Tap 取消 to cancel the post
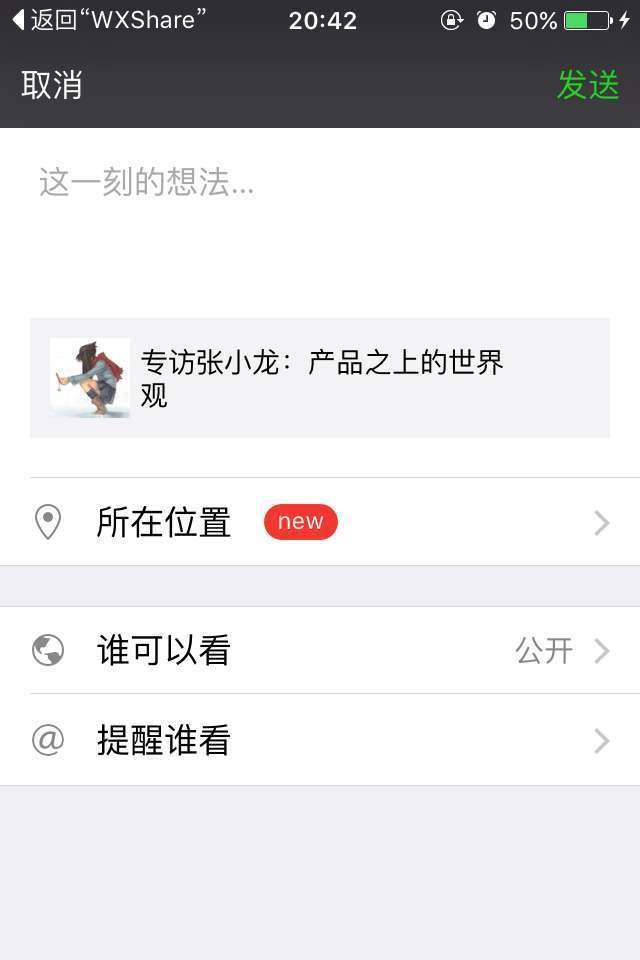The image size is (640, 960). (x=51, y=86)
